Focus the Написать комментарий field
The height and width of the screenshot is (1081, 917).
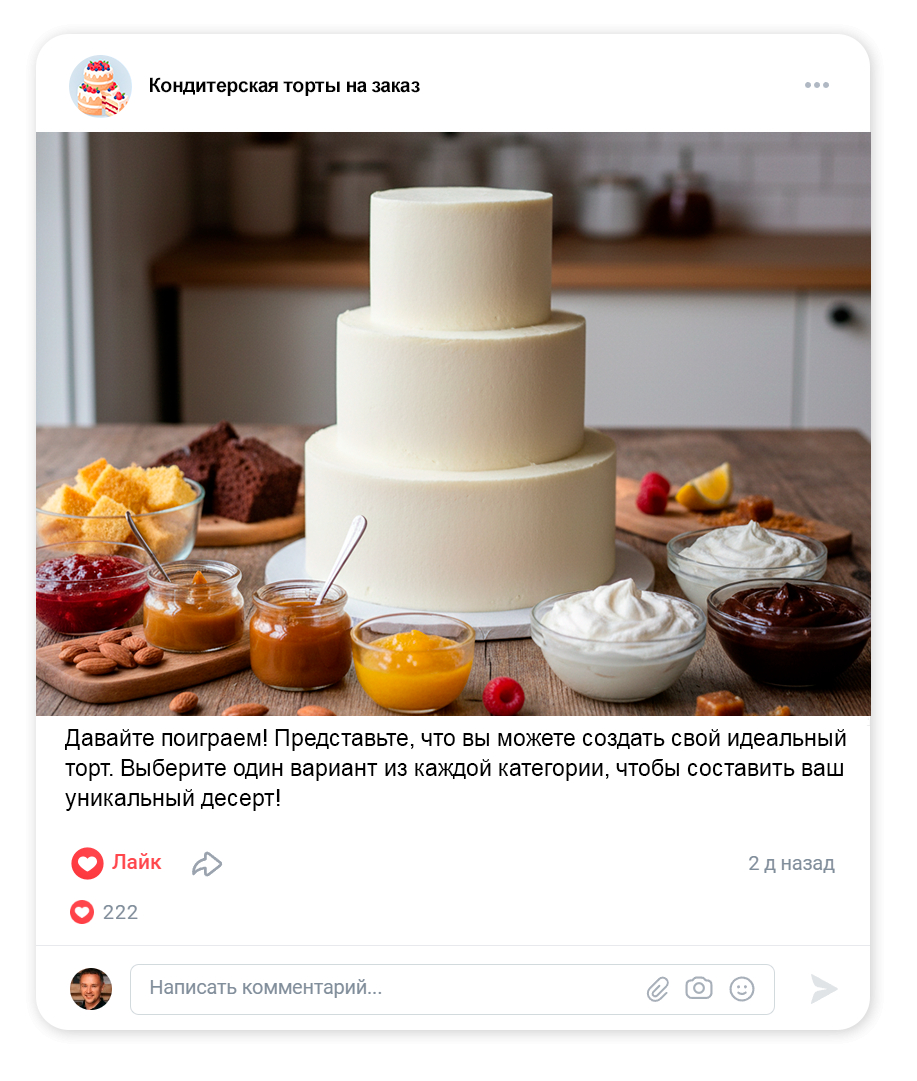point(390,989)
